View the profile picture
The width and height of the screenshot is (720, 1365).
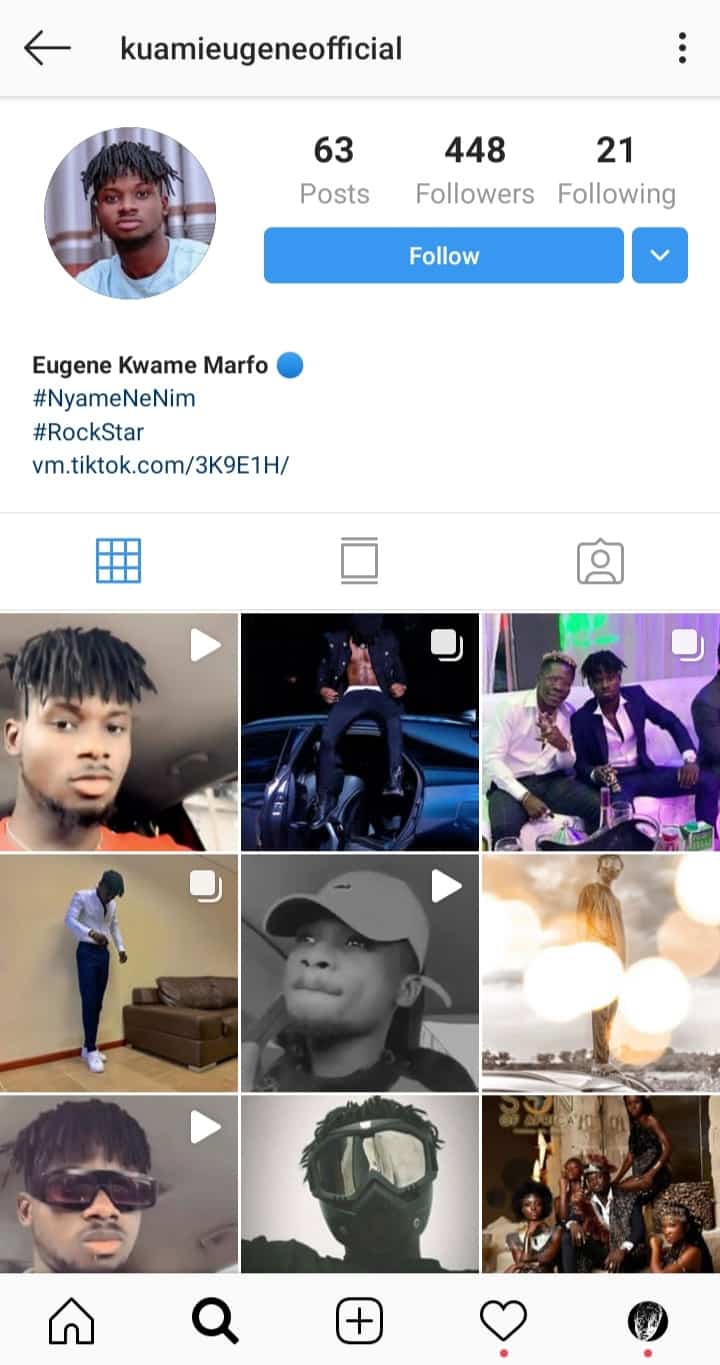(130, 213)
